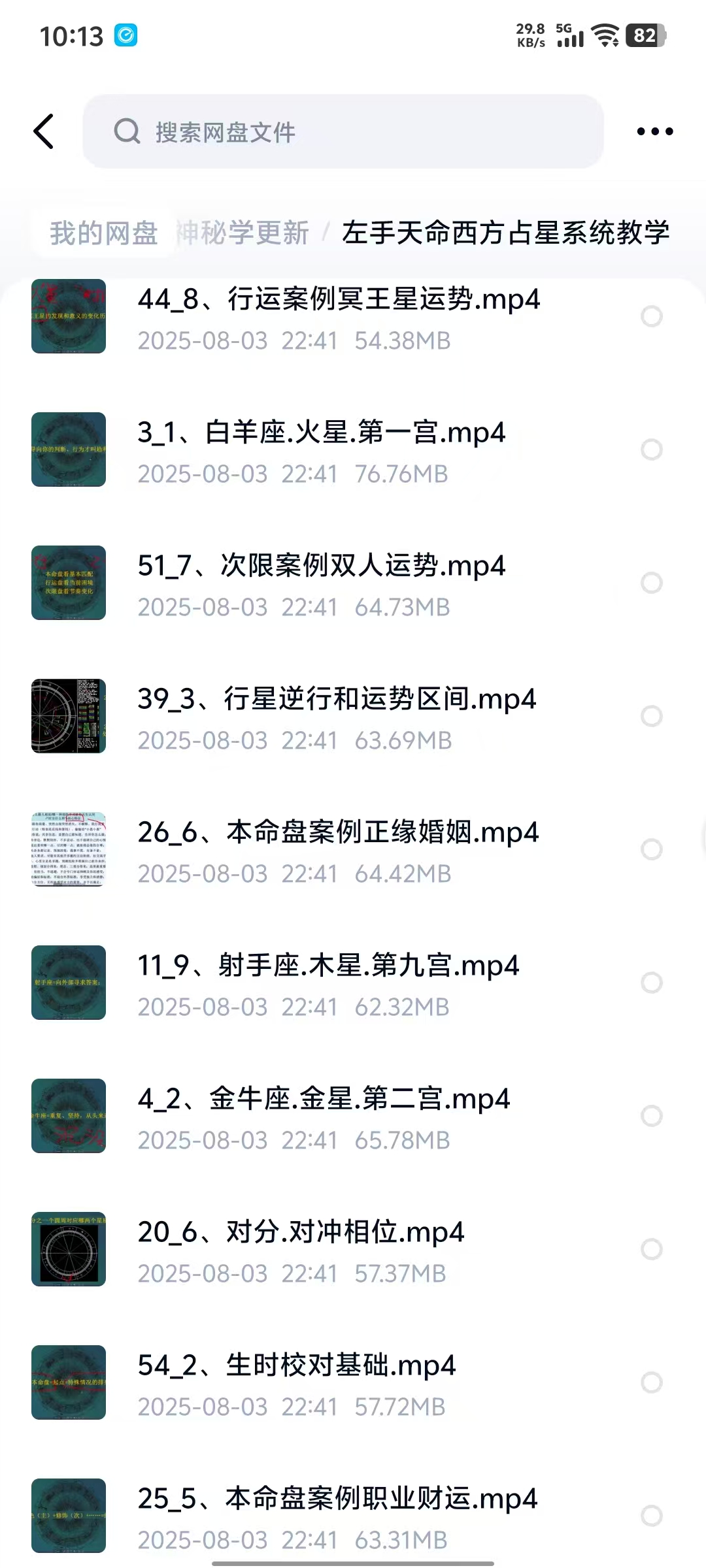Select the checkbox for 44_8、行运案例冥王星运势.mp4
Screen dimensions: 706x1568
tap(652, 316)
